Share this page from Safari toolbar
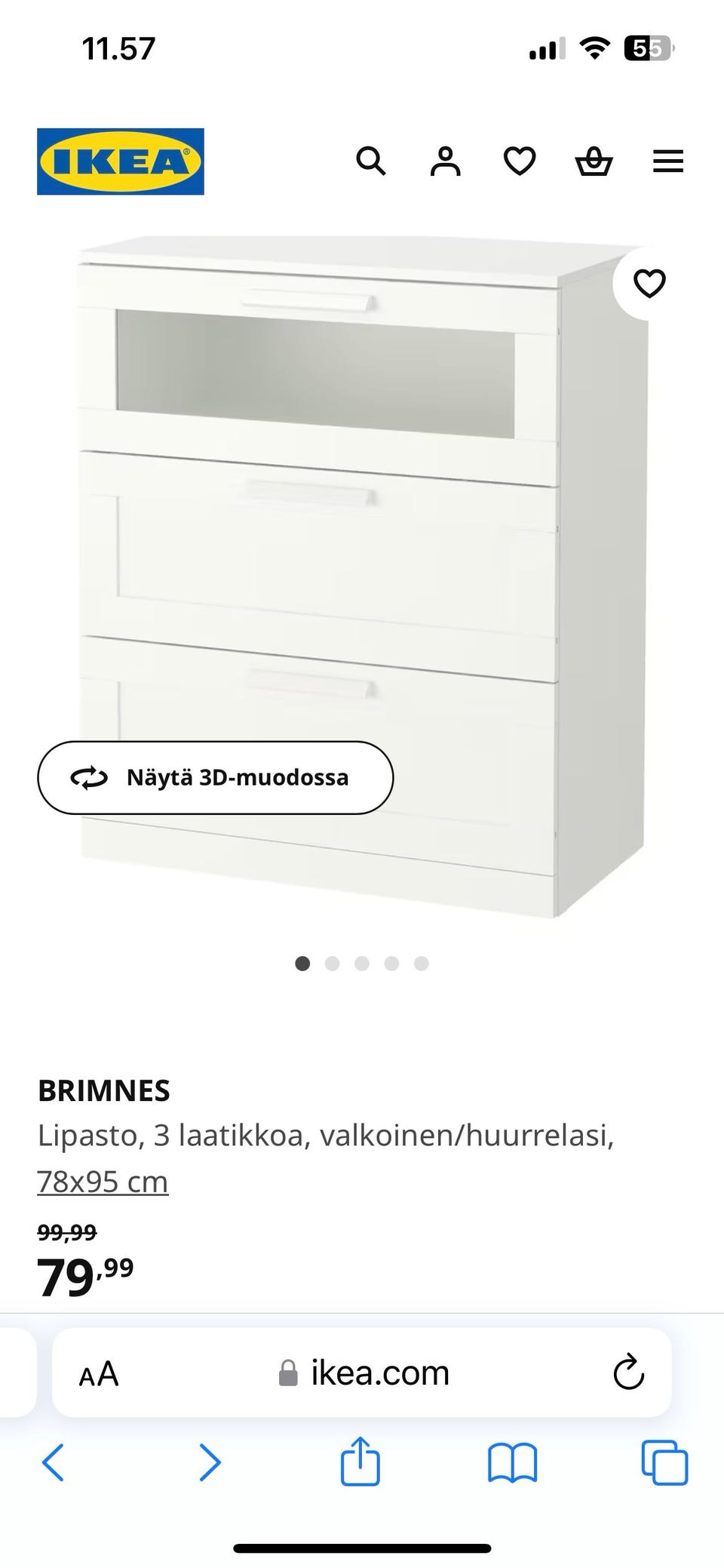Image resolution: width=724 pixels, height=1568 pixels. tap(360, 1462)
